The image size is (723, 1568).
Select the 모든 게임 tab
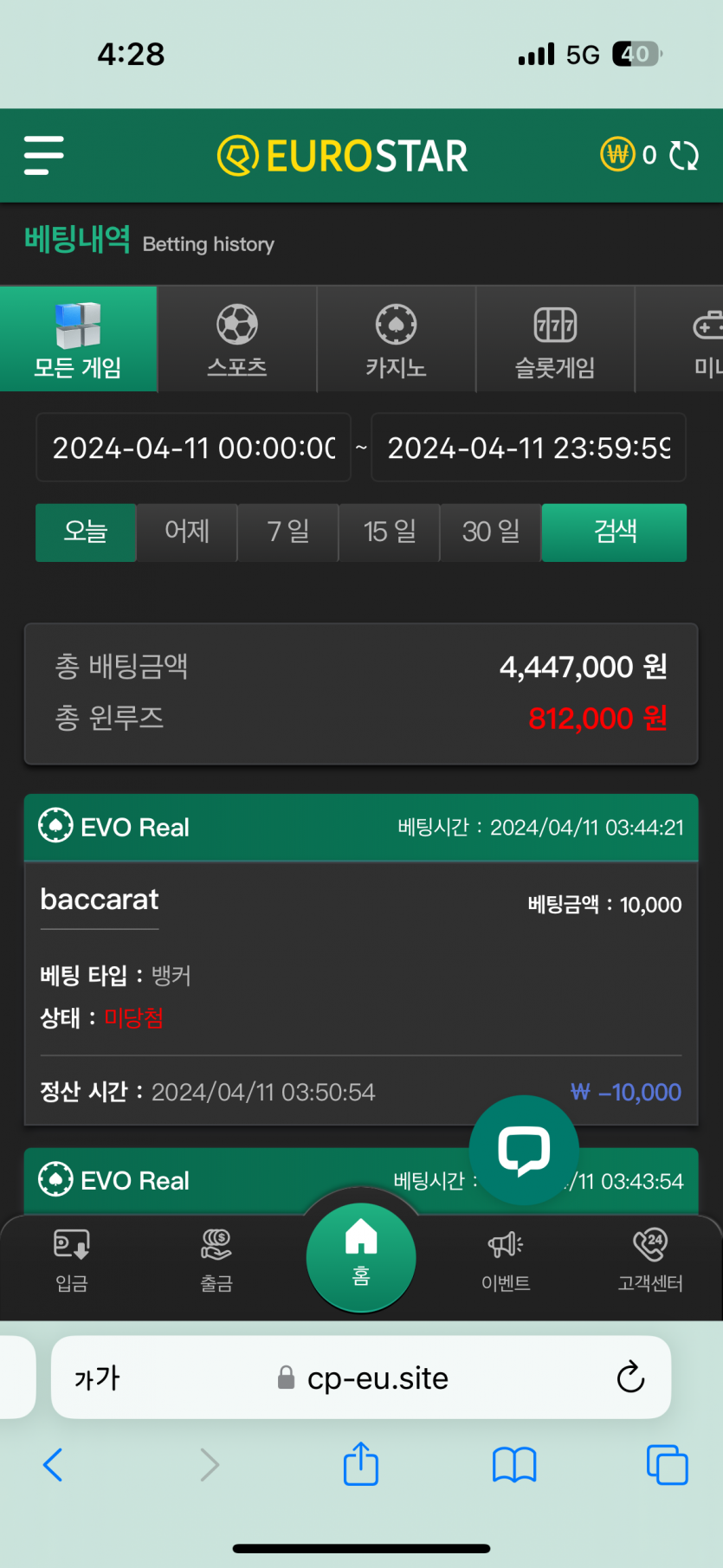(x=78, y=340)
